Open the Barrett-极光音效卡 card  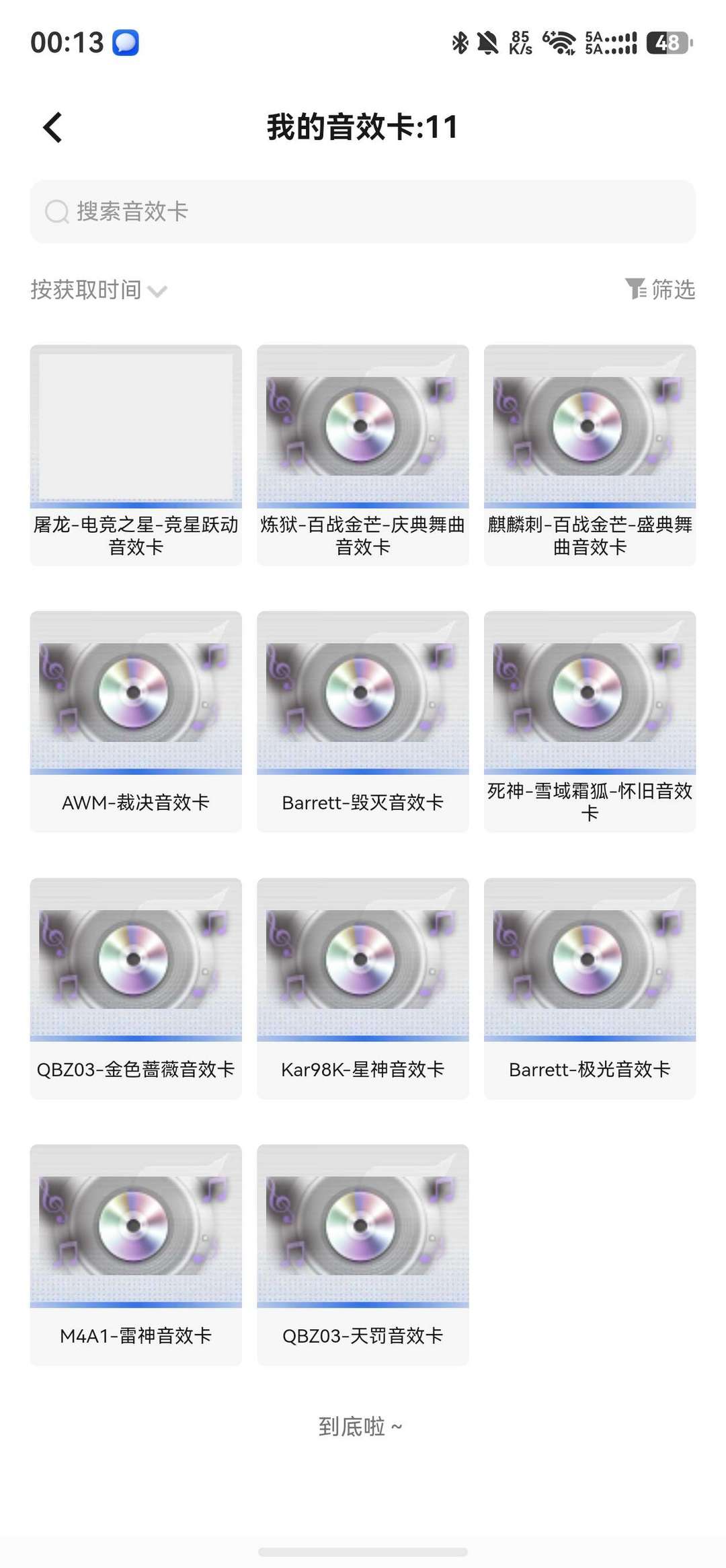coord(590,988)
